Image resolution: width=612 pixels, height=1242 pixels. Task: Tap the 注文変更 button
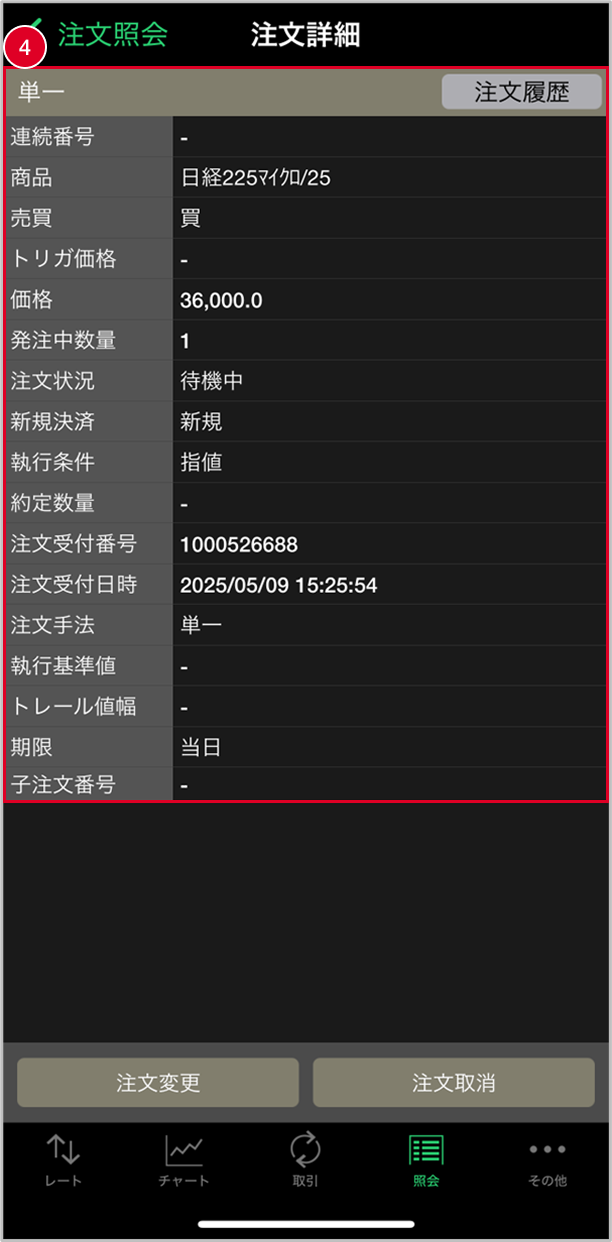tap(158, 1083)
